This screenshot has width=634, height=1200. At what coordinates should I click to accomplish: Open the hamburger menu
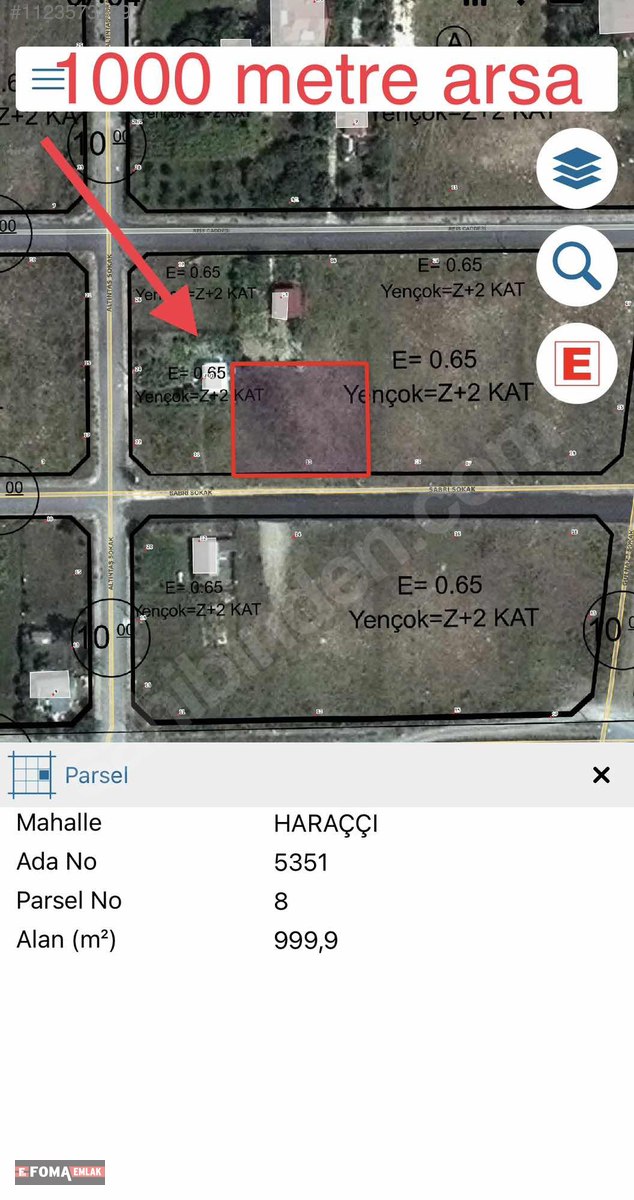47,78
